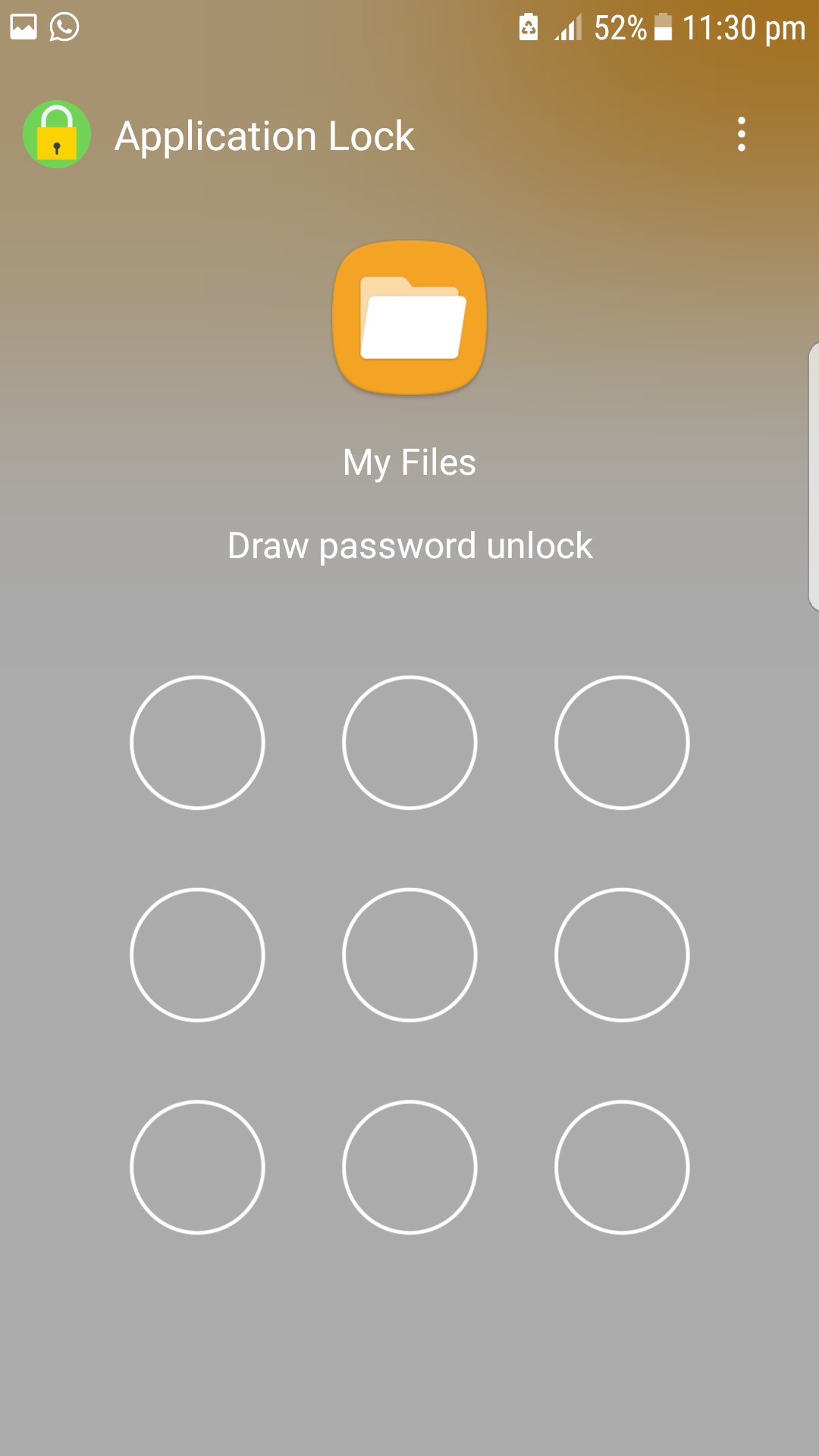
Task: Select the top-right pattern dot
Action: [x=622, y=742]
